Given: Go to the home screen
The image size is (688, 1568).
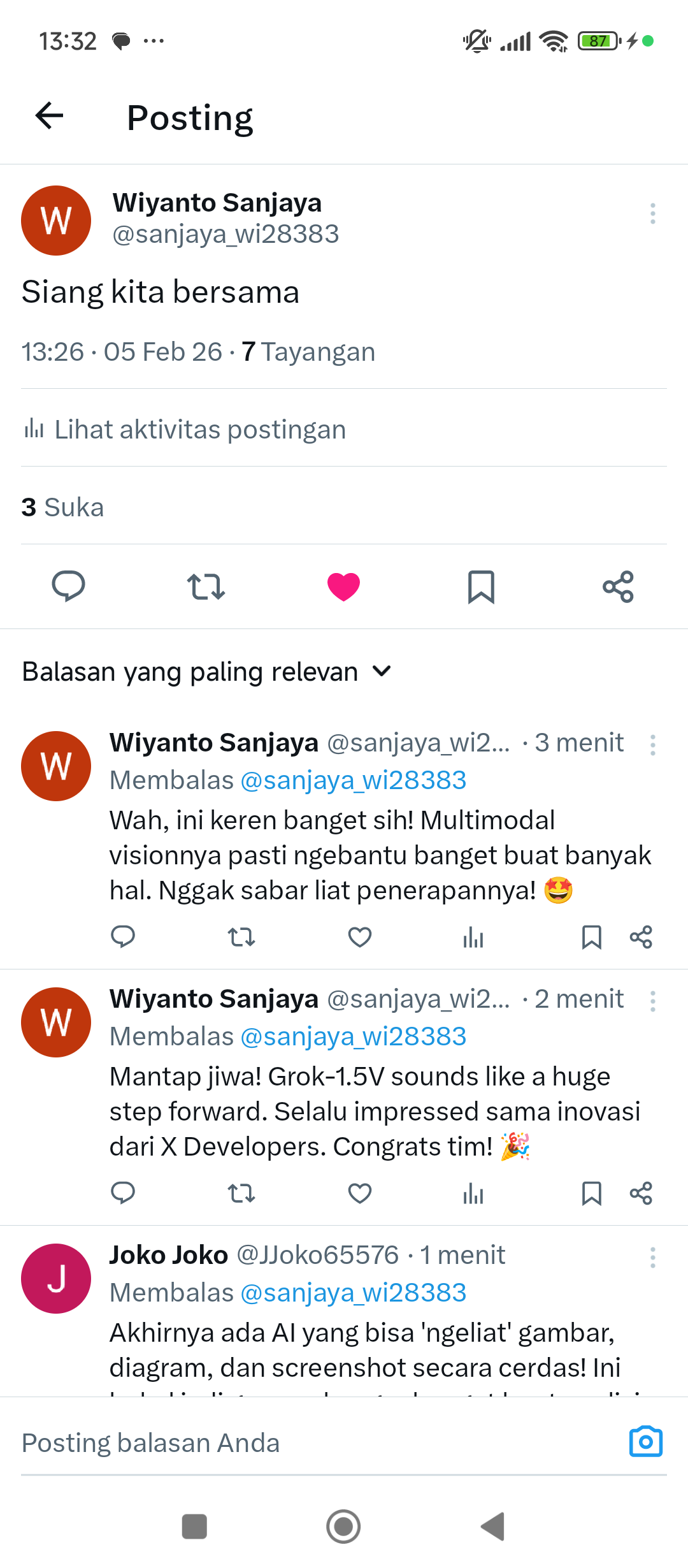Looking at the screenshot, I should click(x=343, y=1527).
